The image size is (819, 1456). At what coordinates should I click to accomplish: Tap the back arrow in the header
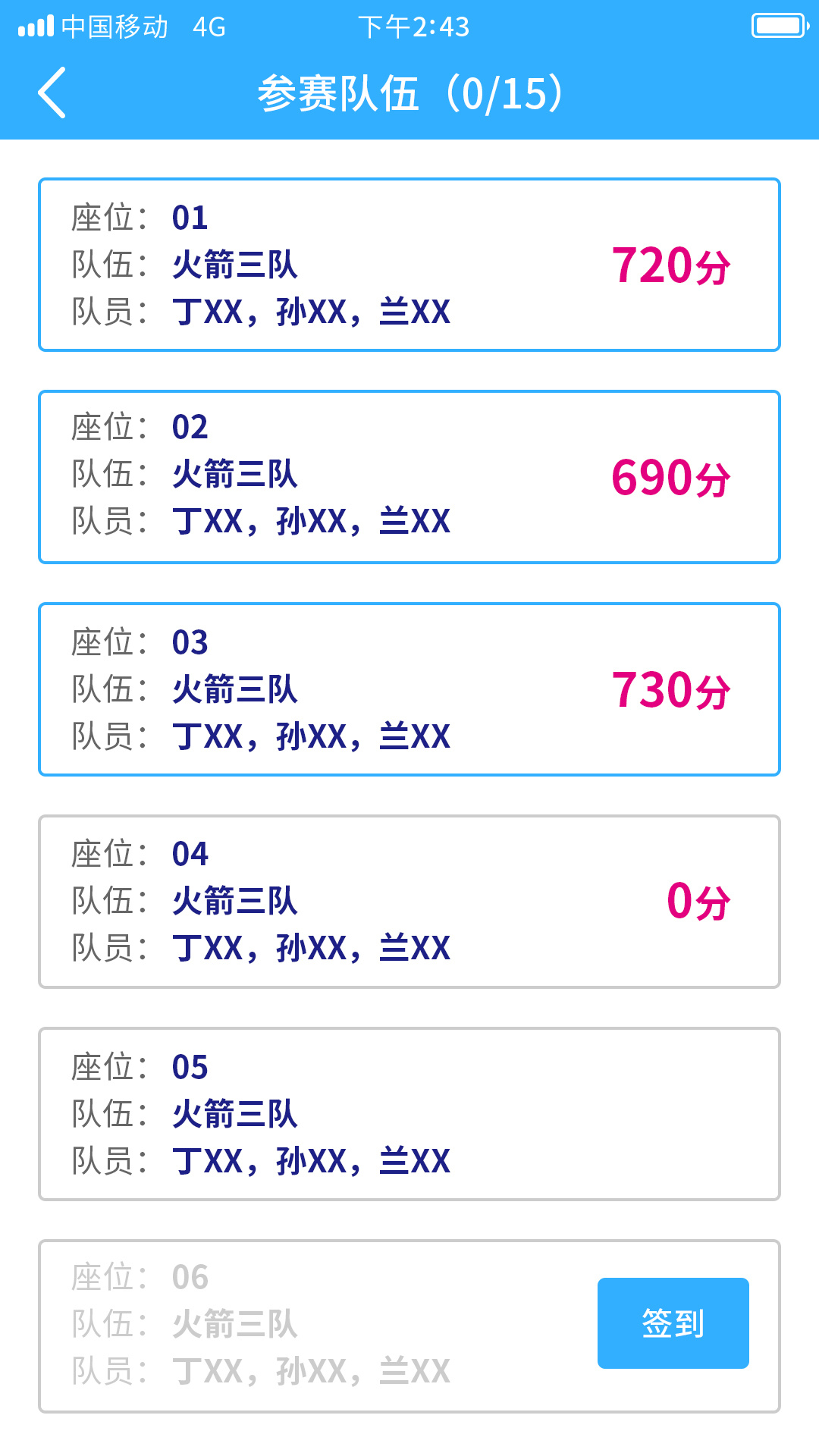click(x=53, y=93)
